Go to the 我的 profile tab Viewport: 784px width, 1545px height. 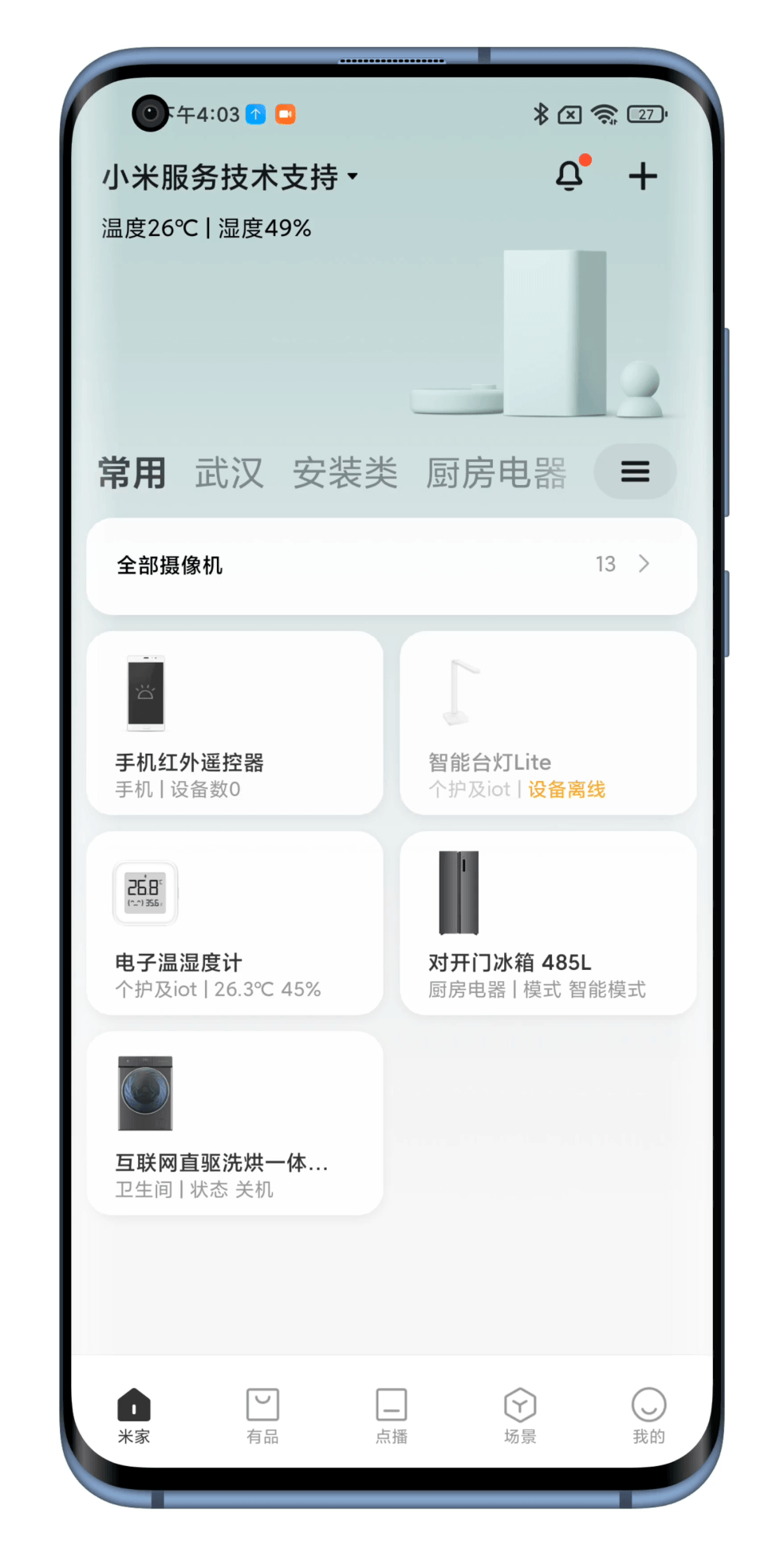pyautogui.click(x=648, y=1415)
